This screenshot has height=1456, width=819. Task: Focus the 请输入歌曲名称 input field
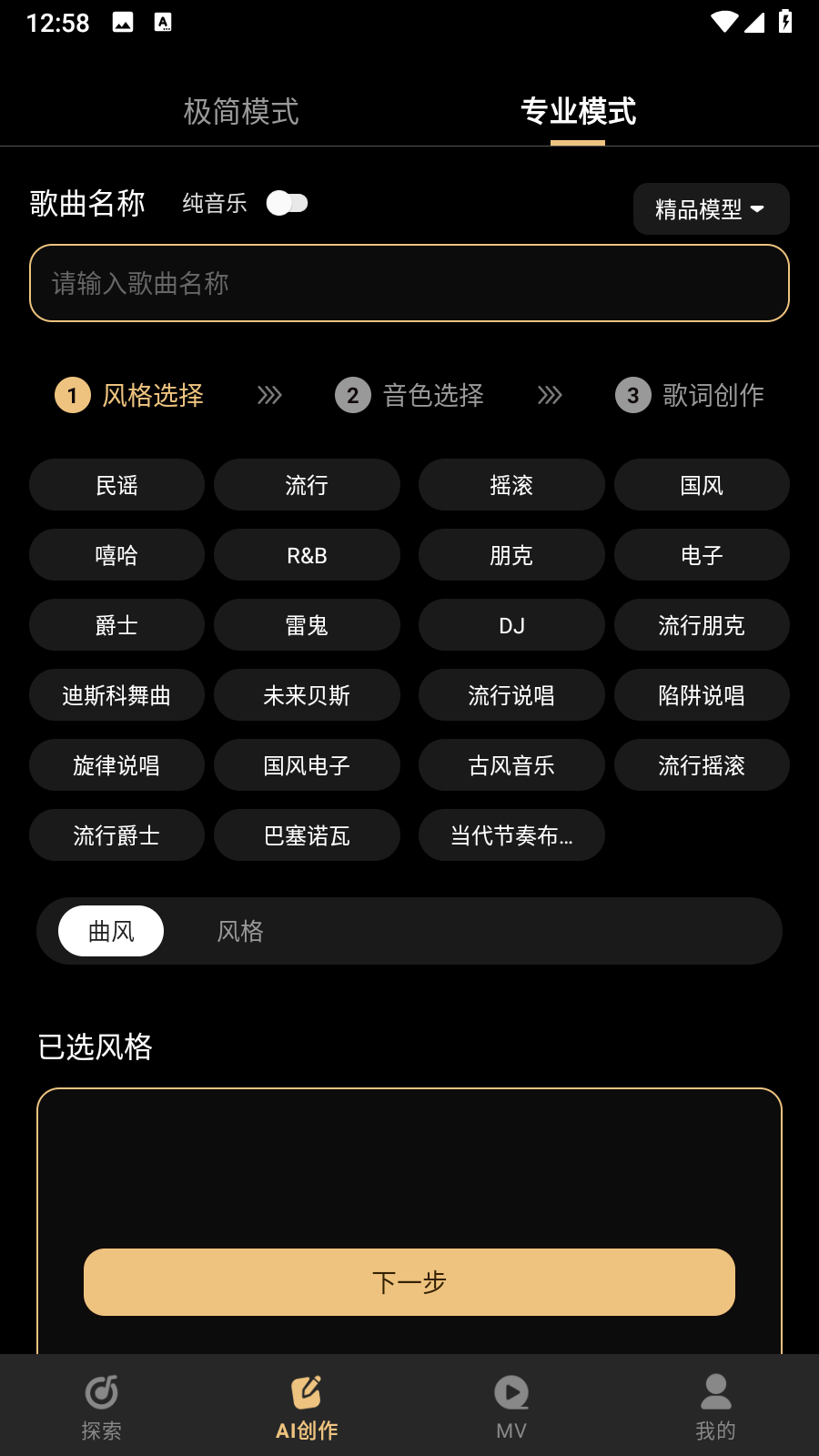pos(409,283)
